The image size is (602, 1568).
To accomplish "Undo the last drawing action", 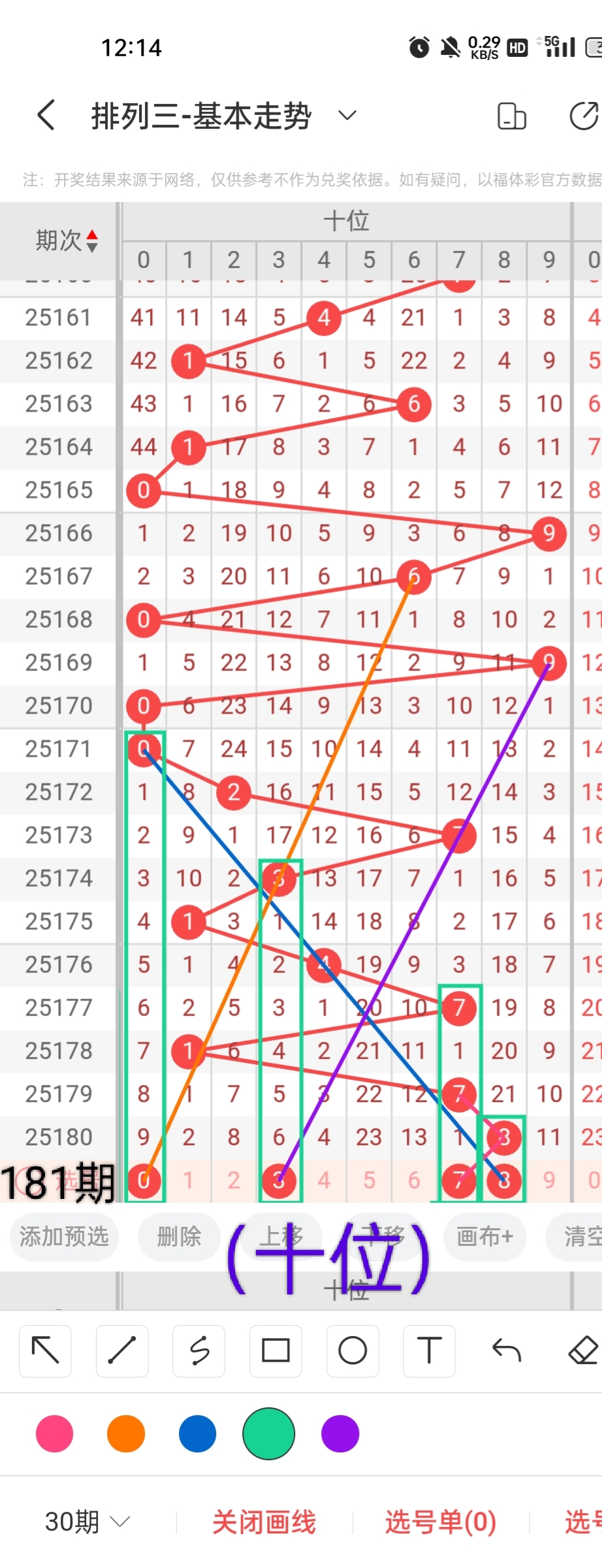I will tap(506, 1350).
